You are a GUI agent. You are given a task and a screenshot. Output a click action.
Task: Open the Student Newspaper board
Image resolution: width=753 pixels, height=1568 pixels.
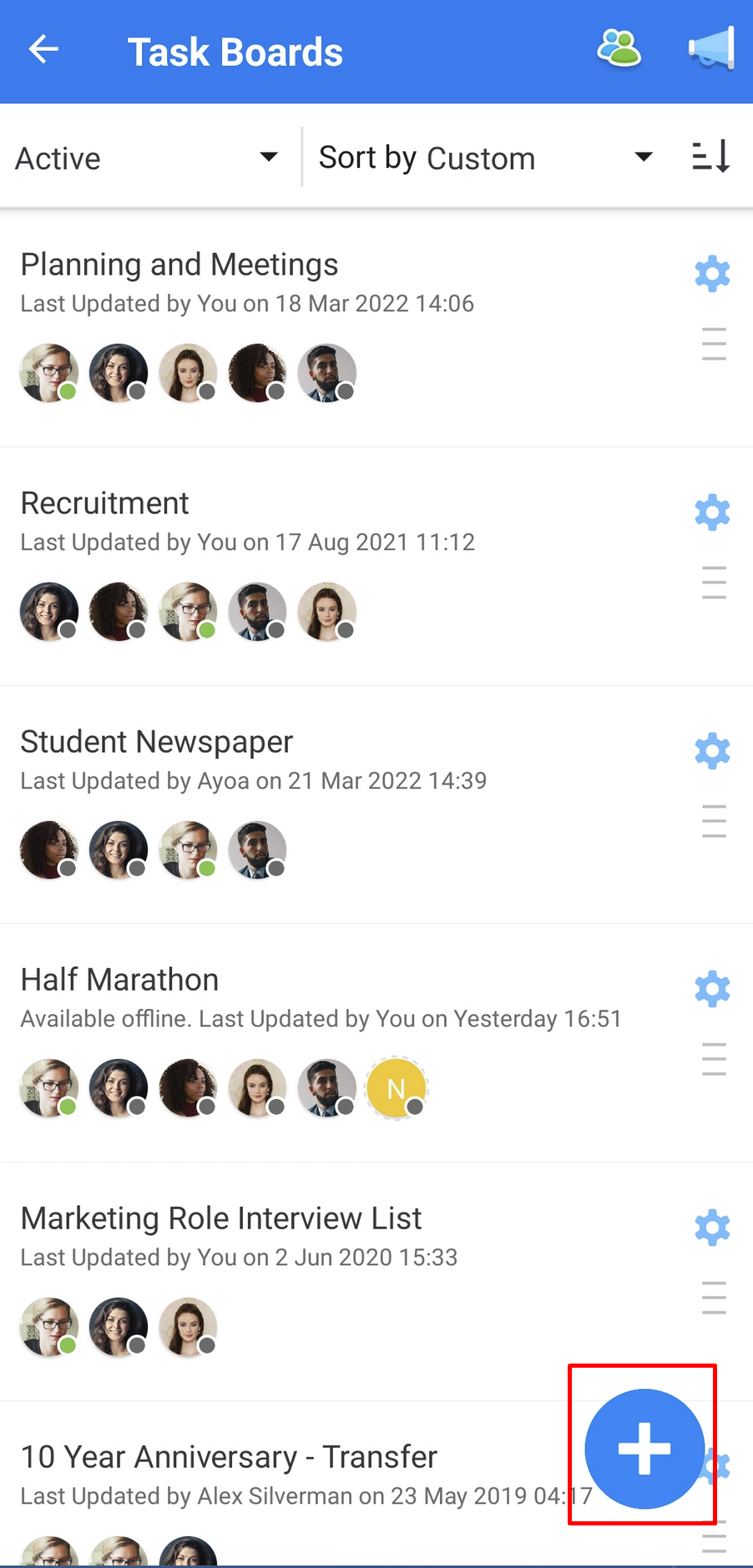tap(156, 741)
